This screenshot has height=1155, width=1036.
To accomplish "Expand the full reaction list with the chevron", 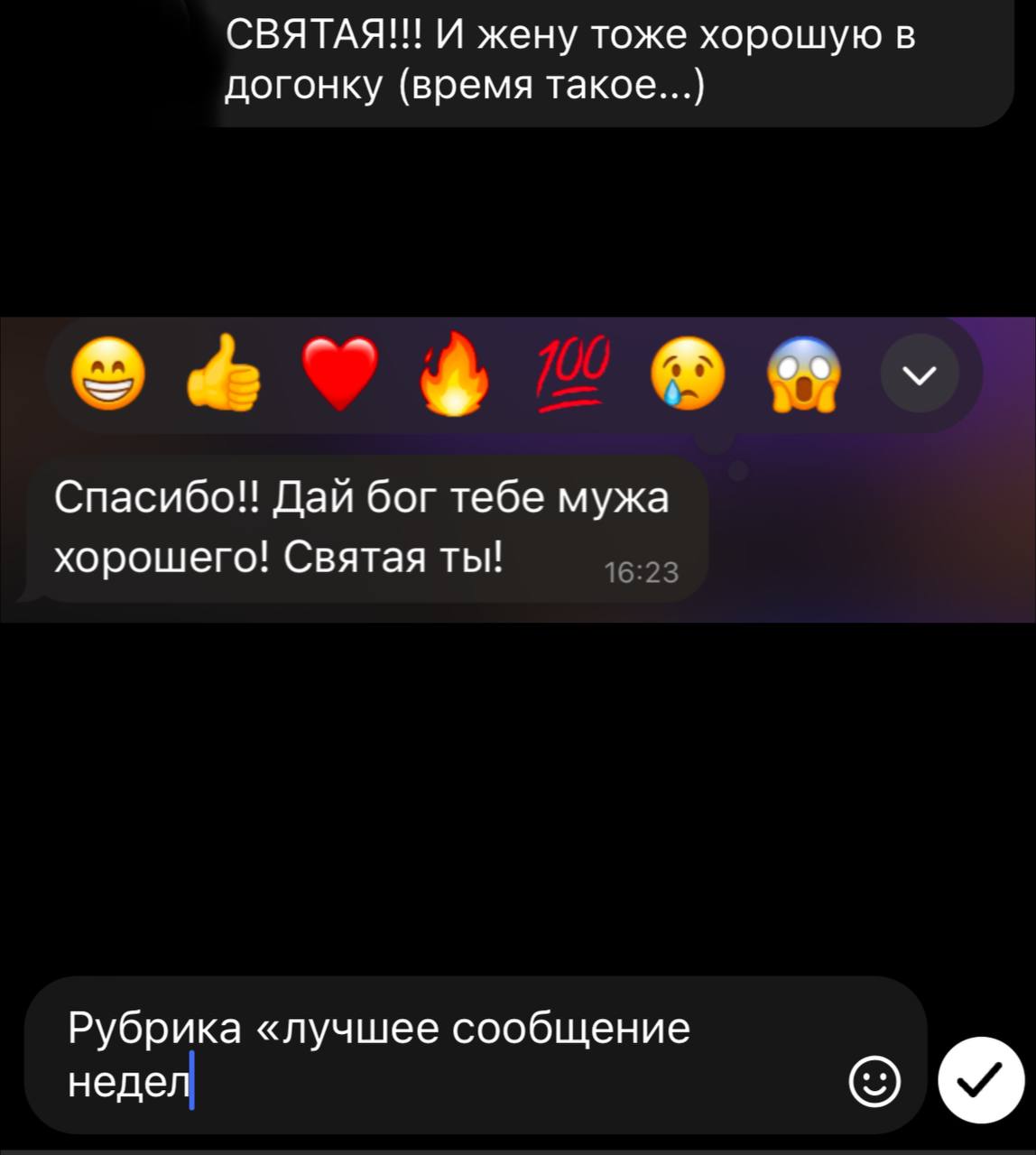I will [920, 374].
